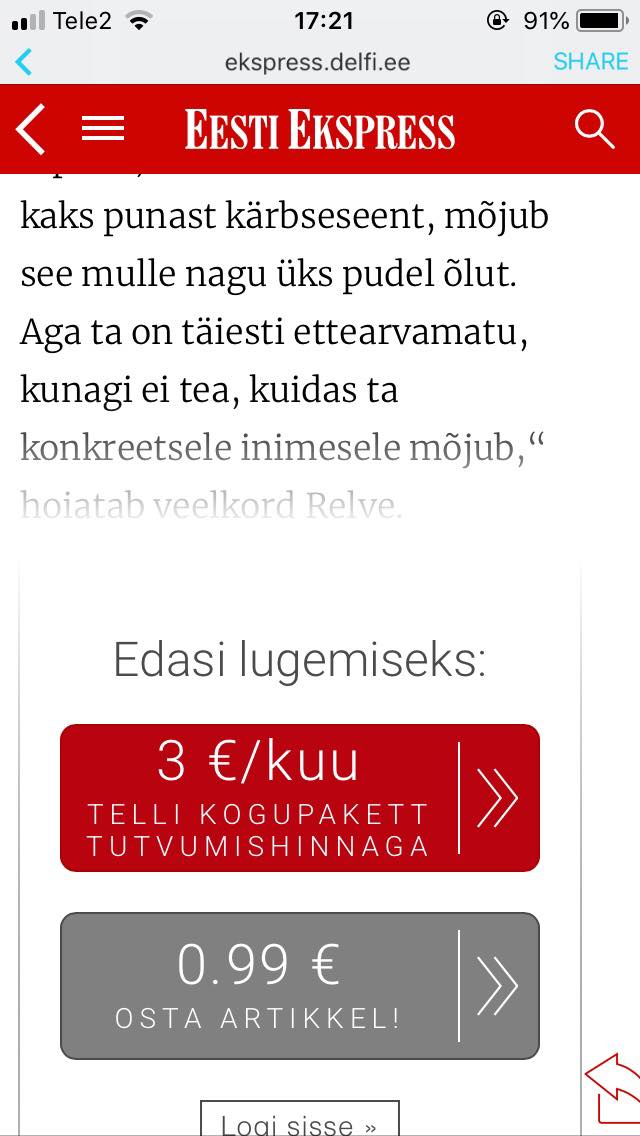
Task: Tap SHARE in the top bar
Action: click(x=591, y=62)
